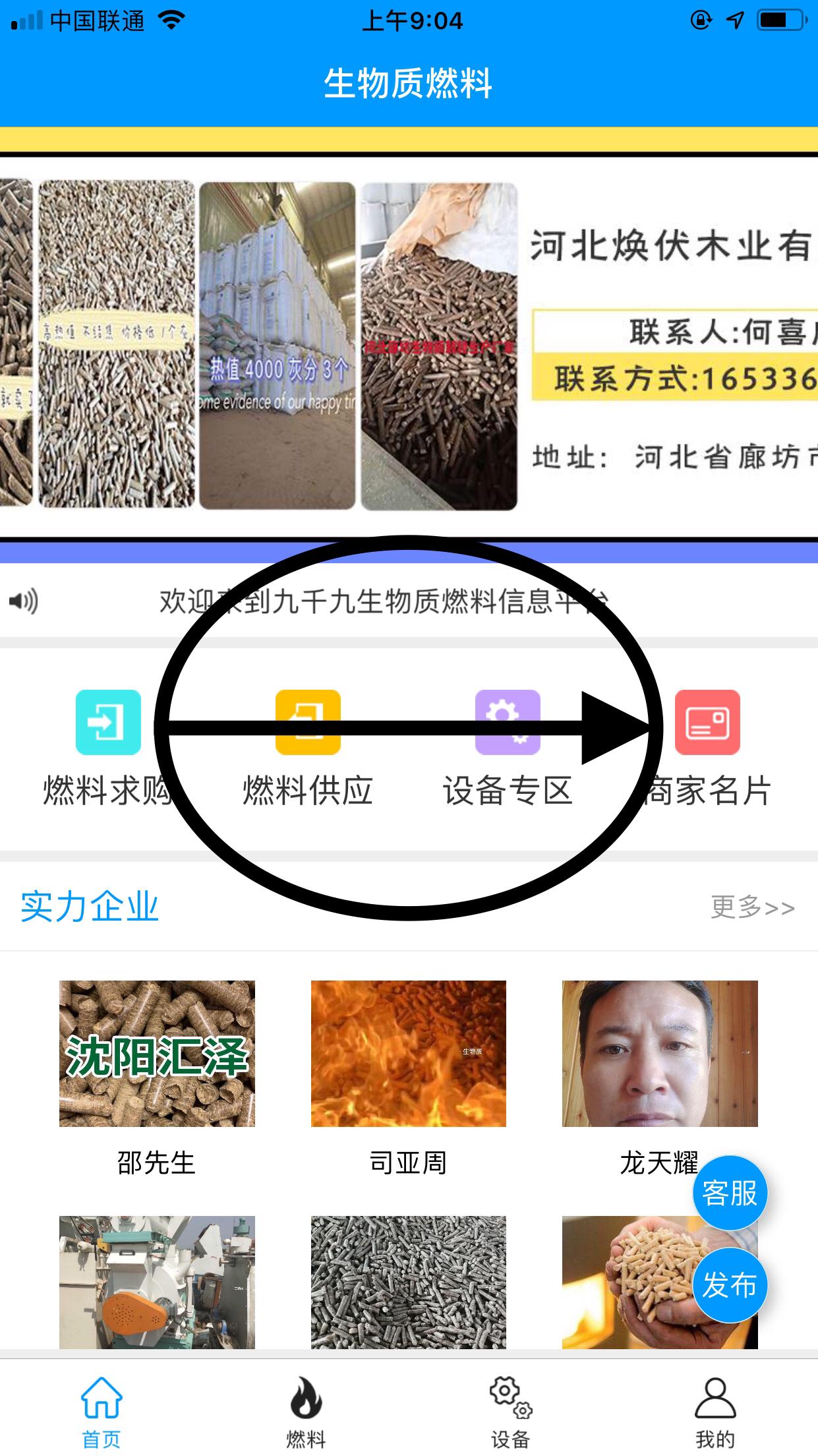818x1456 pixels.
Task: Tap 更多>> next to 实力企业
Action: tap(752, 907)
